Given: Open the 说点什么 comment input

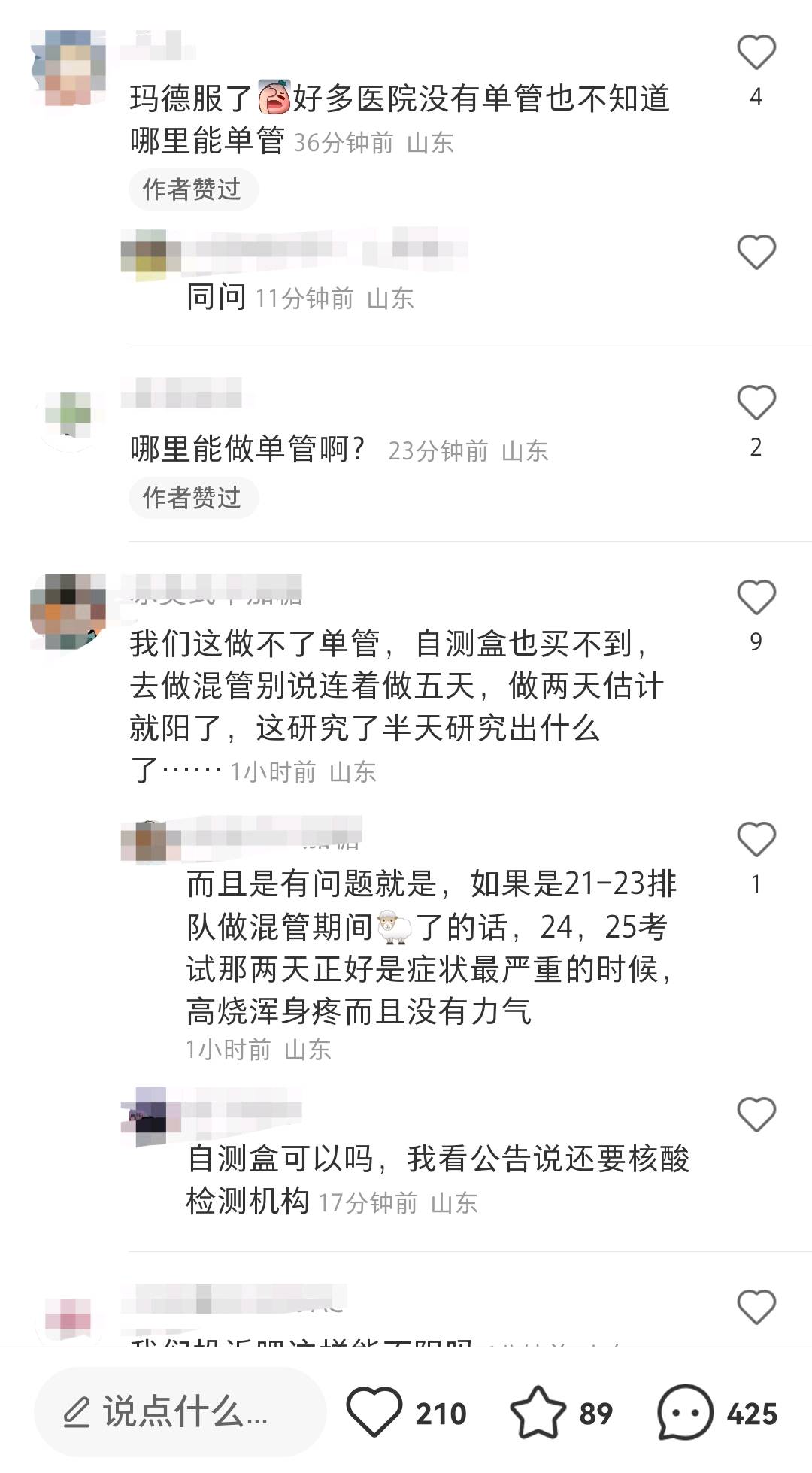Looking at the screenshot, I should coord(180,1412).
